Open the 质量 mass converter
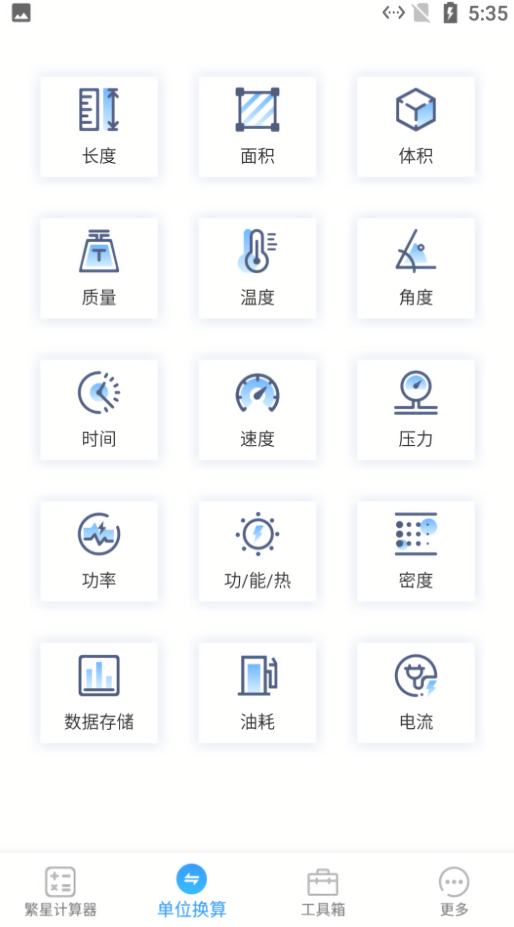The height and width of the screenshot is (927, 514). click(x=99, y=268)
